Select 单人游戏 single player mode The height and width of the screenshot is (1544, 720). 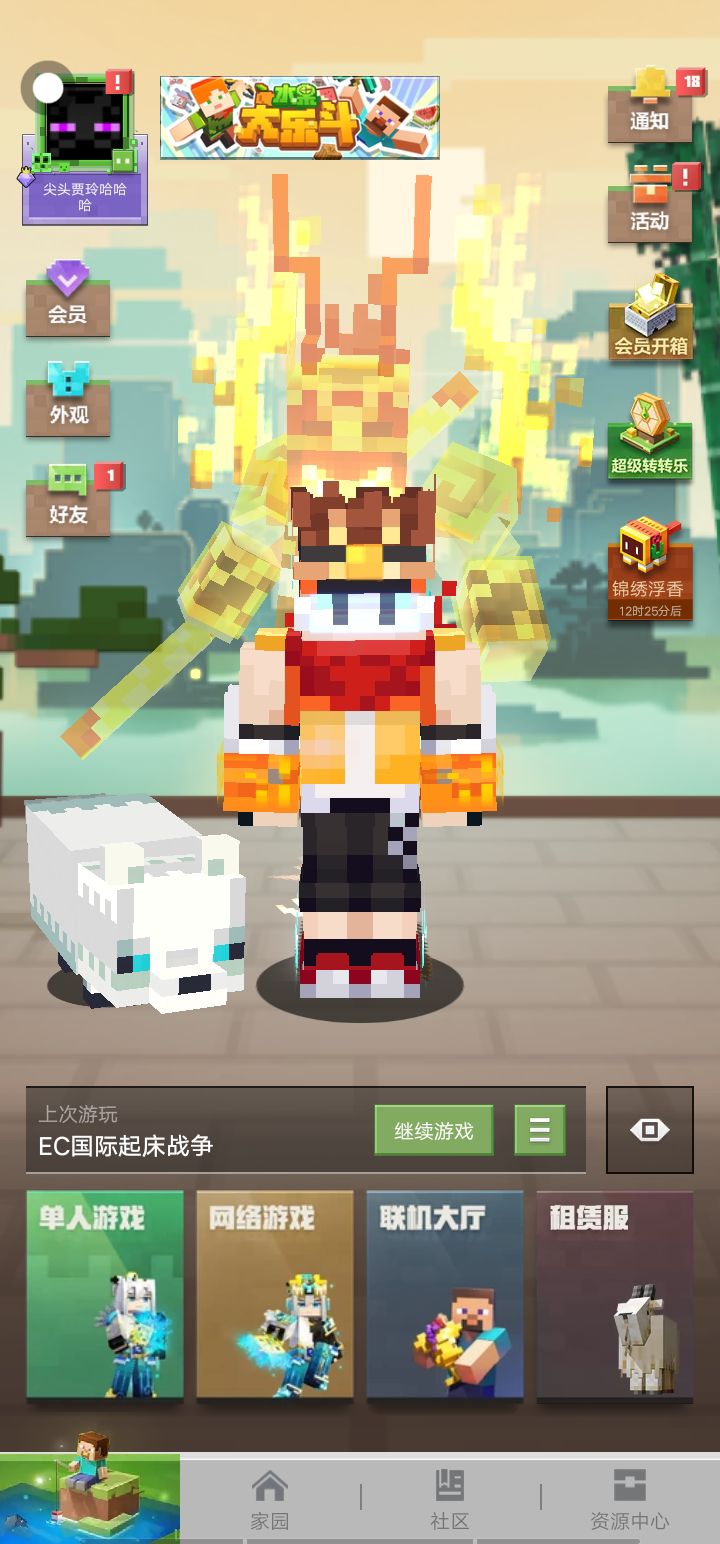(x=105, y=1295)
